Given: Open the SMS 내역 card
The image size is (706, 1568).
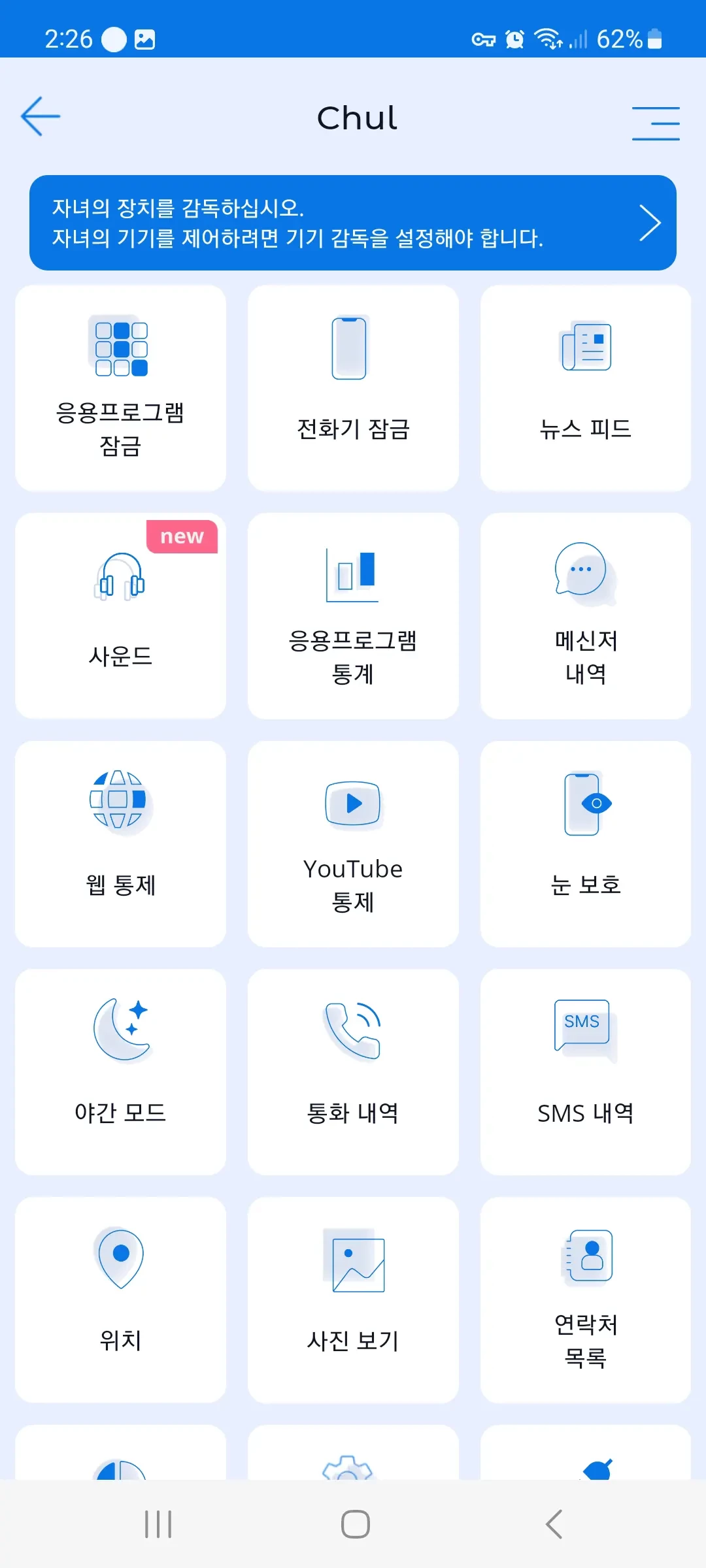Looking at the screenshot, I should click(x=586, y=1072).
